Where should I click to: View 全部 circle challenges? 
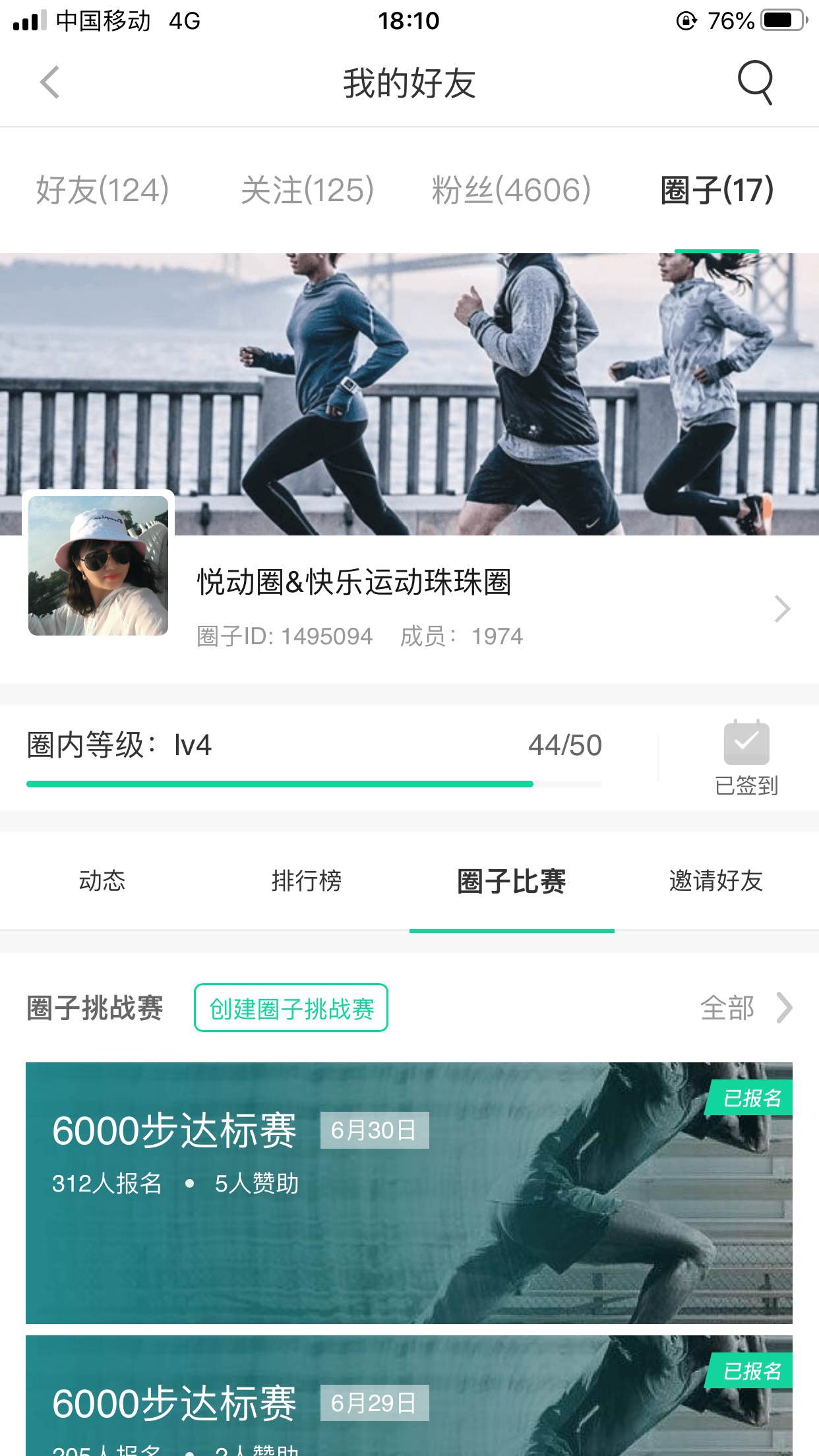tap(745, 1008)
